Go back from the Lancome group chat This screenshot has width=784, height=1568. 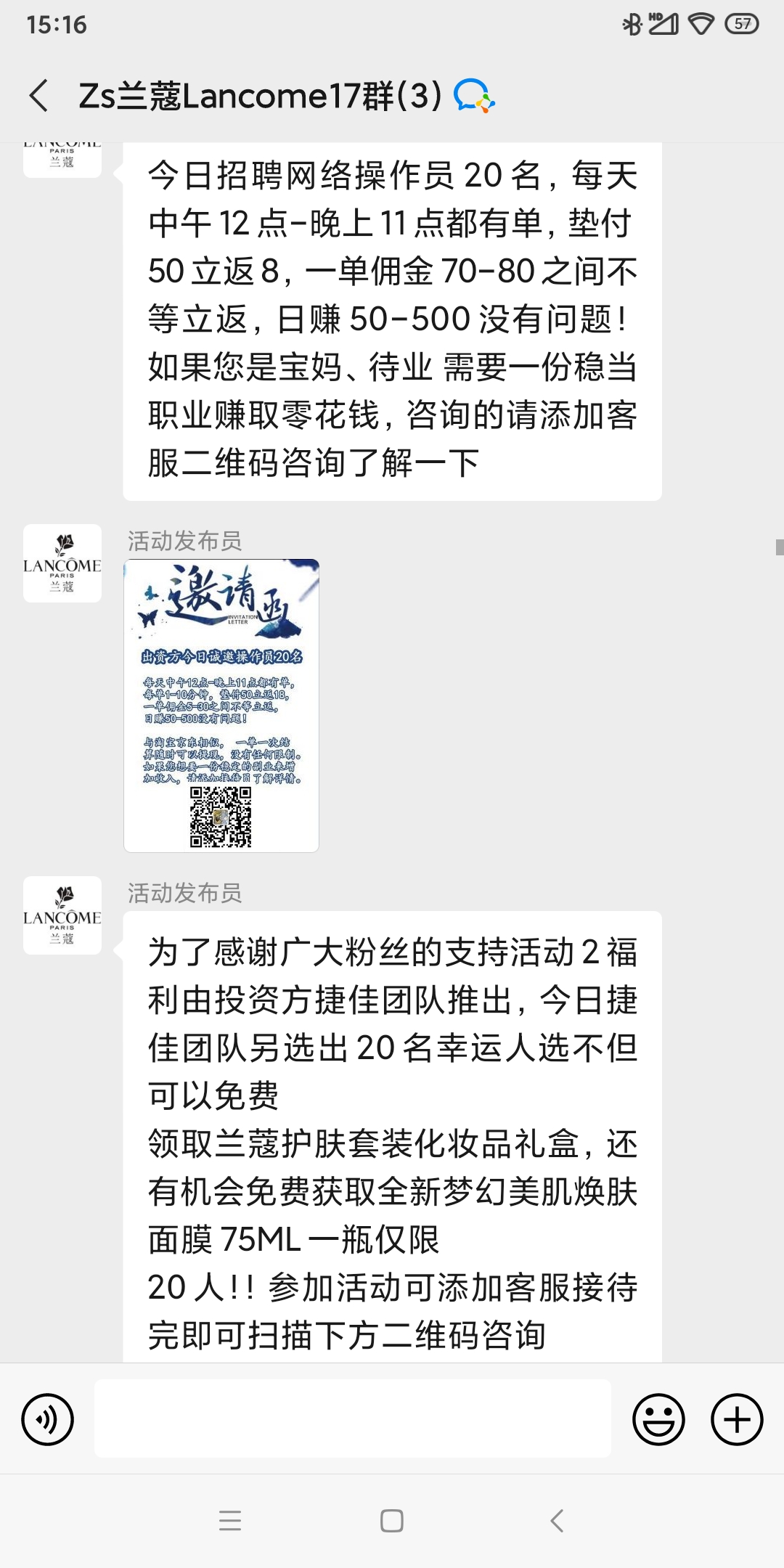pyautogui.click(x=39, y=96)
